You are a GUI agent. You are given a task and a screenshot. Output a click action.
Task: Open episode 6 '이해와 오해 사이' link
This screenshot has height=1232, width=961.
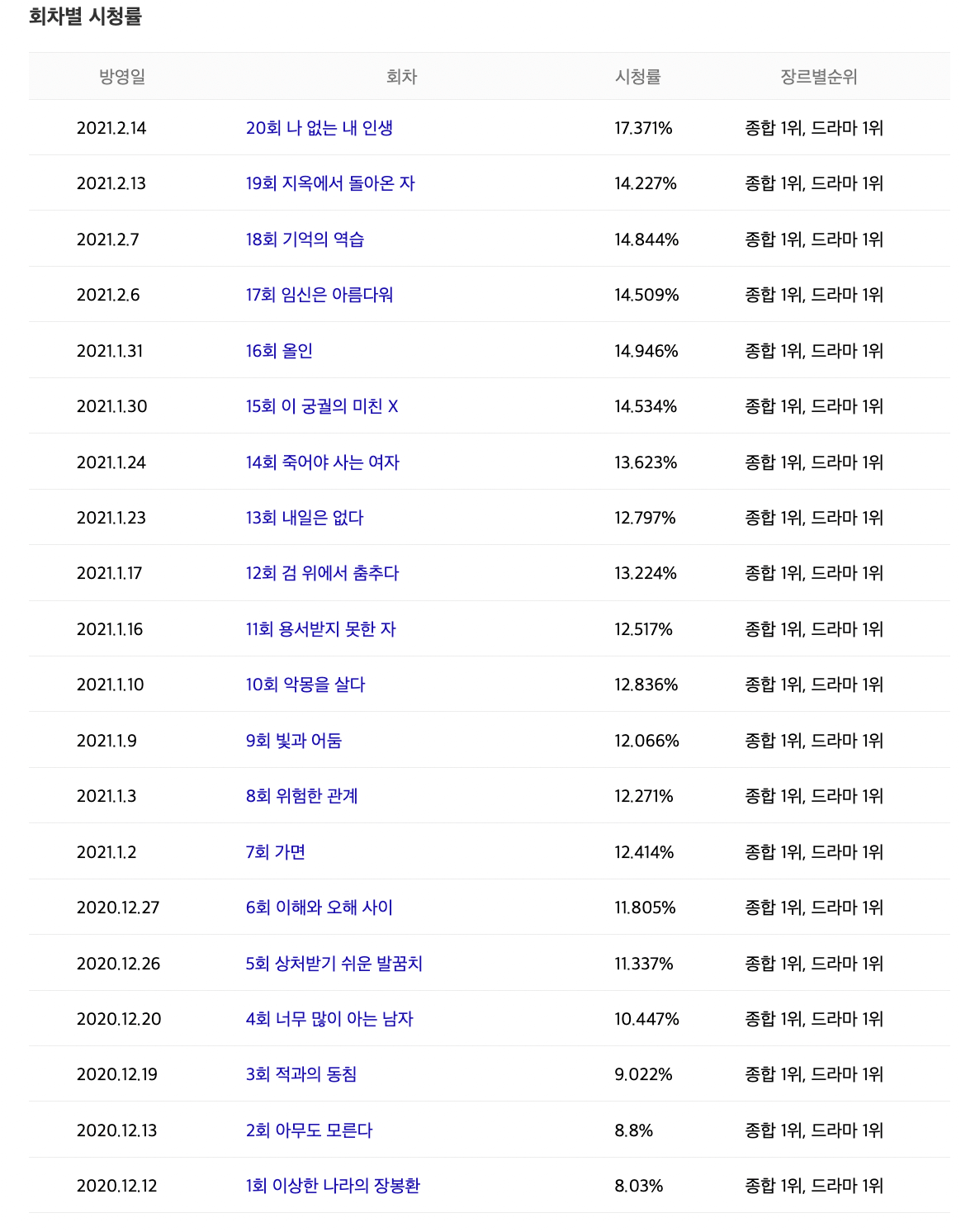coord(320,907)
